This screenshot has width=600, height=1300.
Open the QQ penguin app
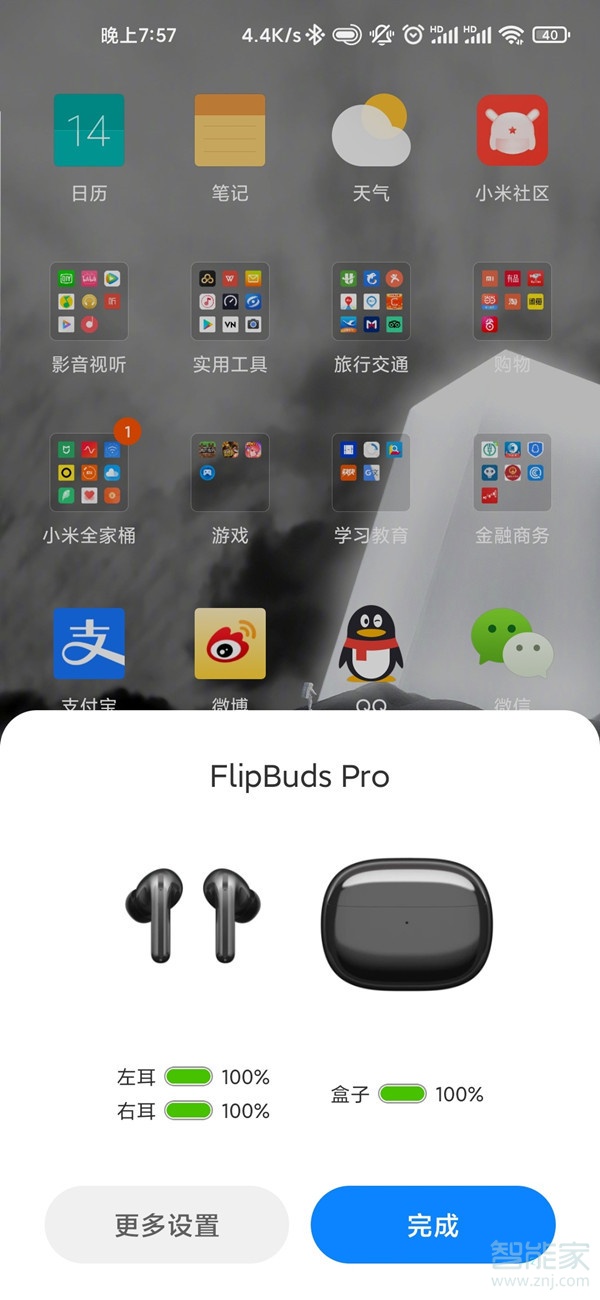(371, 645)
